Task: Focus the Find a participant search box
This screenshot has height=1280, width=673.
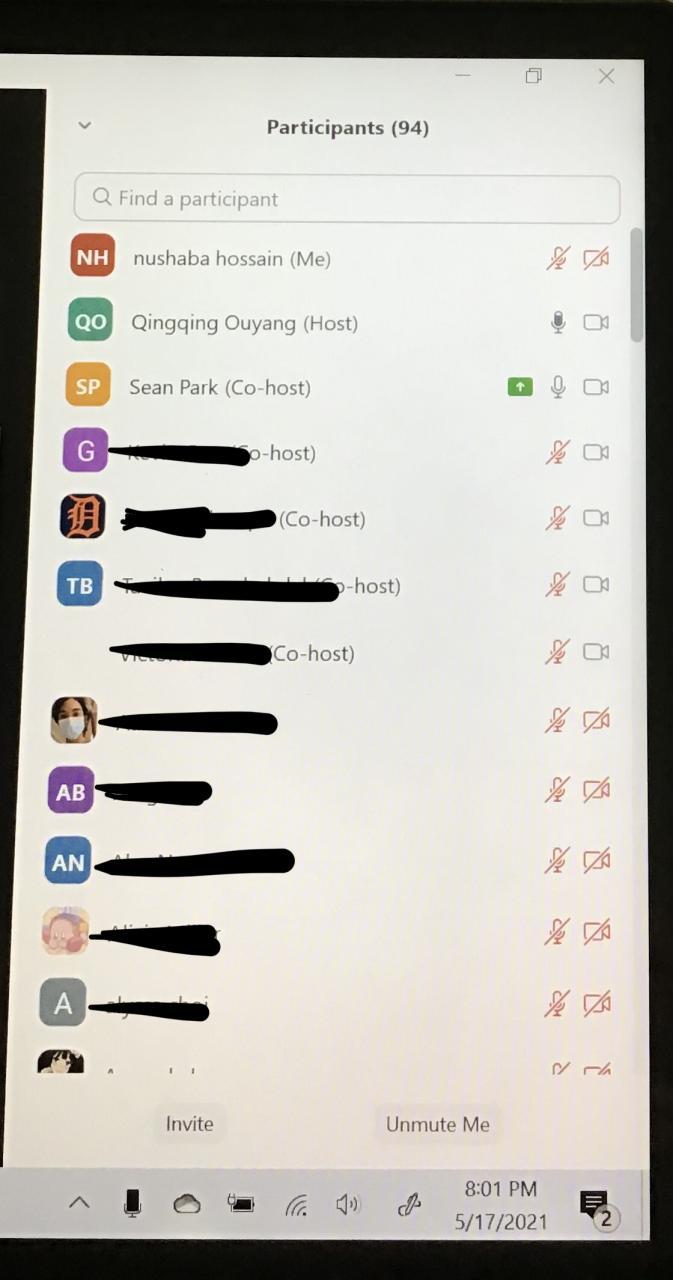Action: [x=347, y=199]
